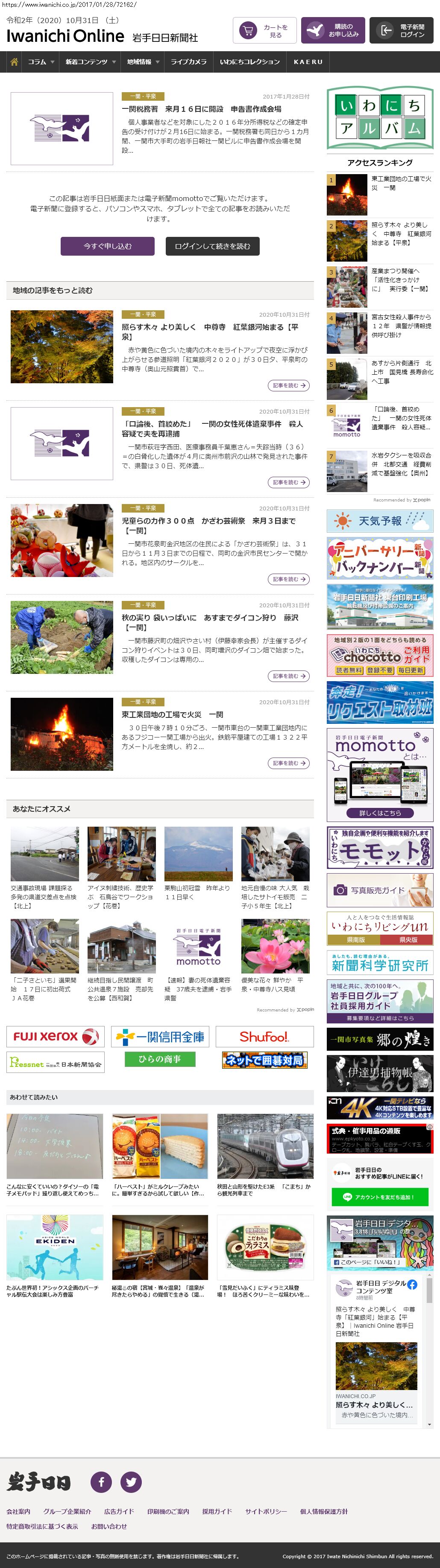The image size is (440, 1568).
Task: Add LINE friend via アカウントを友だち追加
Action: [380, 1197]
